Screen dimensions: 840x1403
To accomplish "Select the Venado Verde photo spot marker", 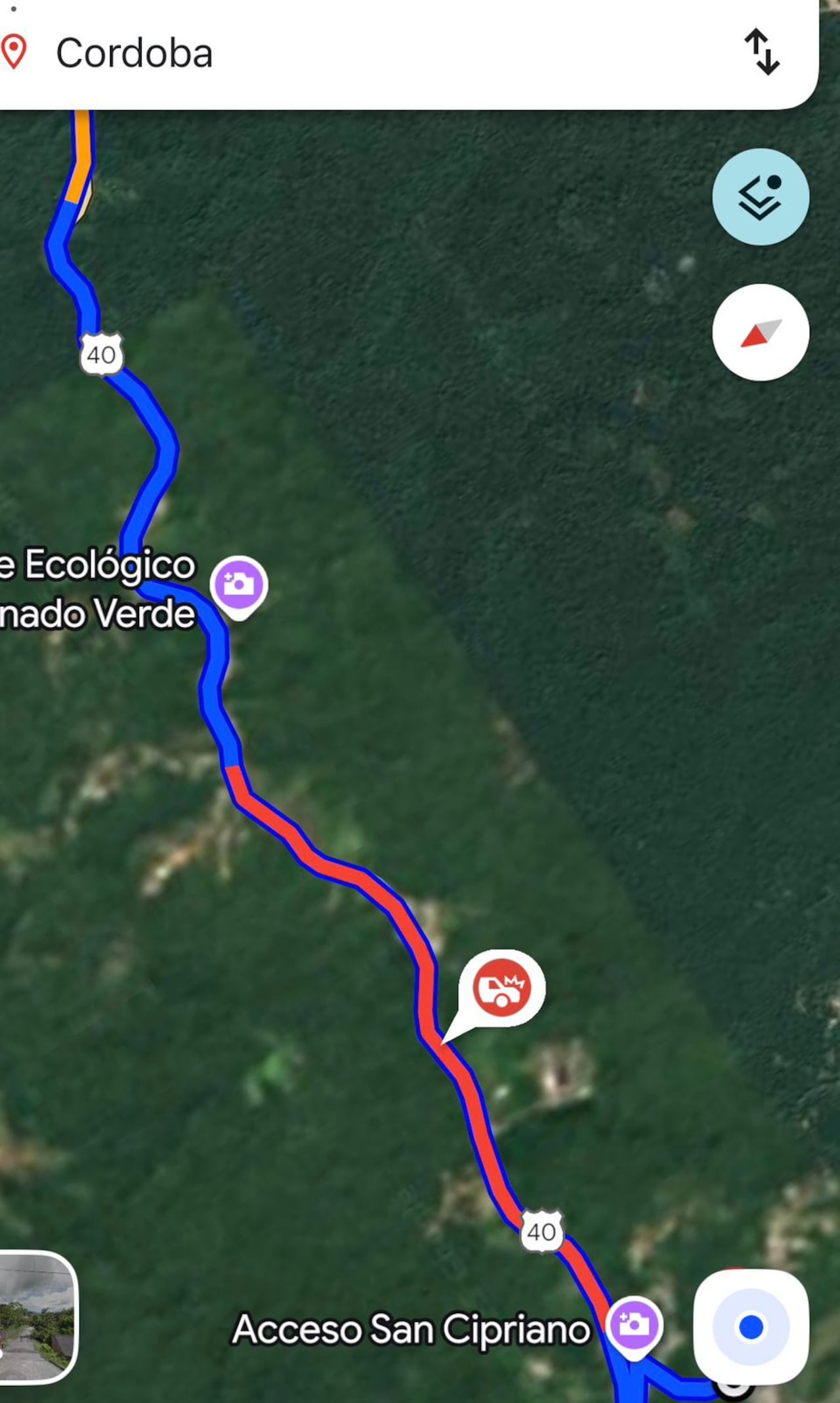I will [x=241, y=584].
